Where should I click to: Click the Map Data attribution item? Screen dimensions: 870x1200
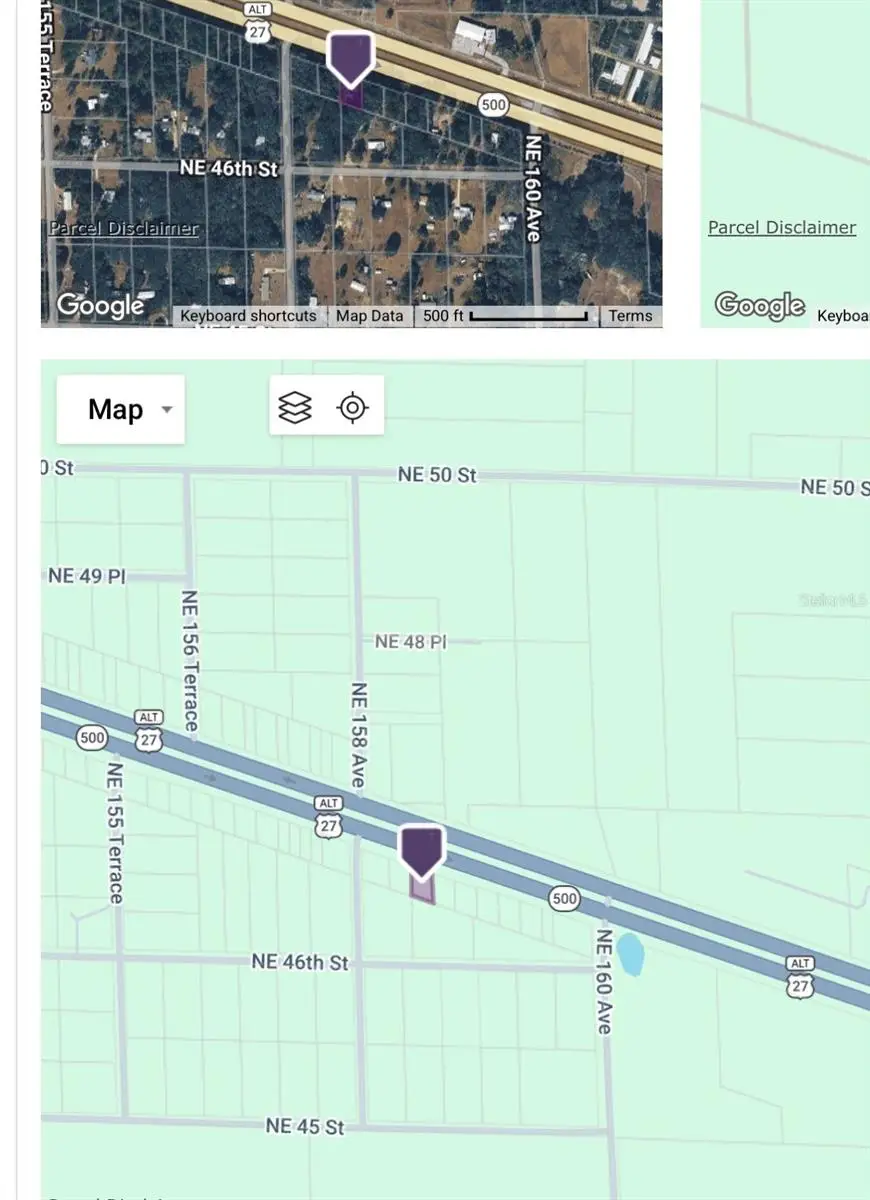point(370,316)
